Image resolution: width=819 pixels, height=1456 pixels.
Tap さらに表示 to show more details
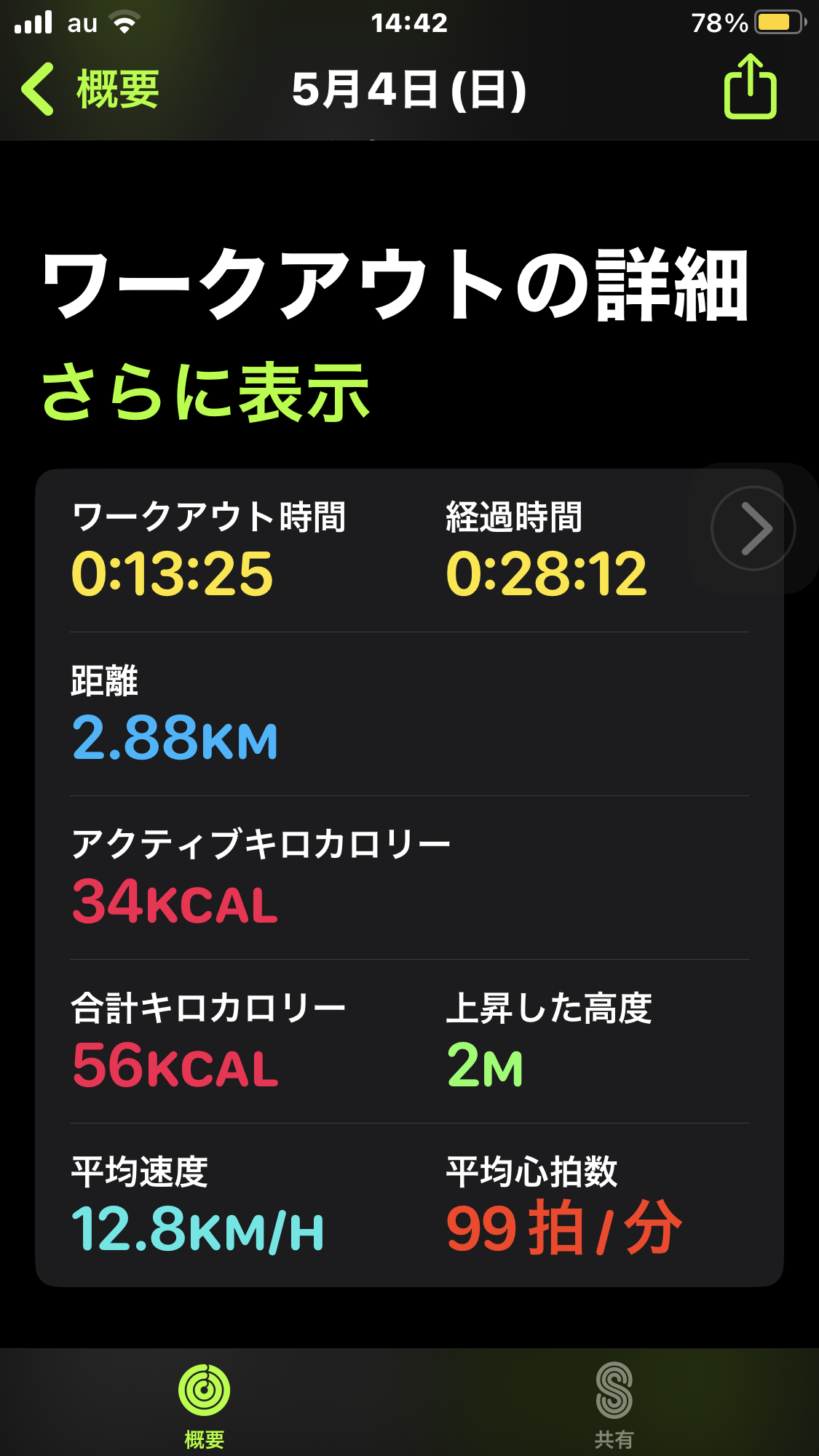tap(205, 393)
